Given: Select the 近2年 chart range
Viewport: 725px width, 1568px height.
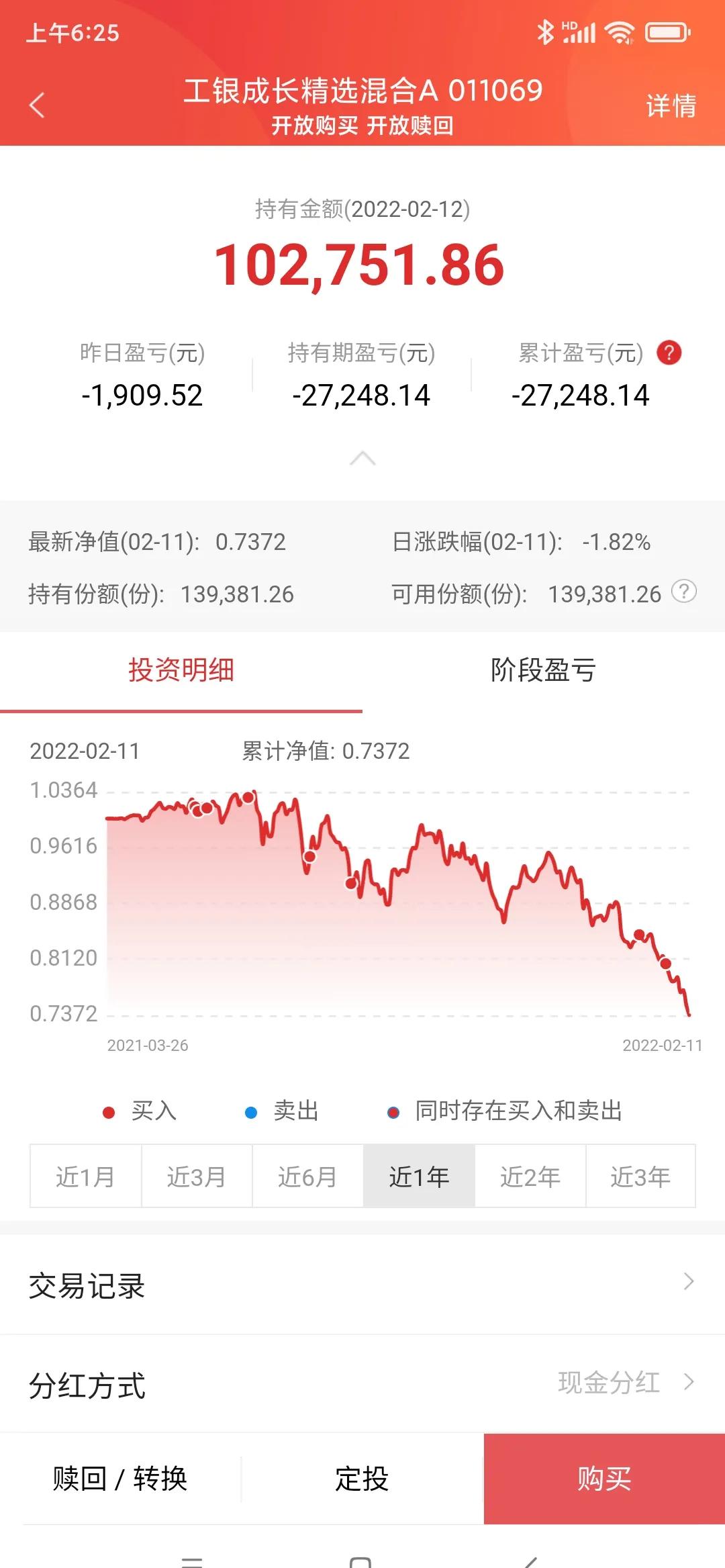Looking at the screenshot, I should pos(530,1177).
